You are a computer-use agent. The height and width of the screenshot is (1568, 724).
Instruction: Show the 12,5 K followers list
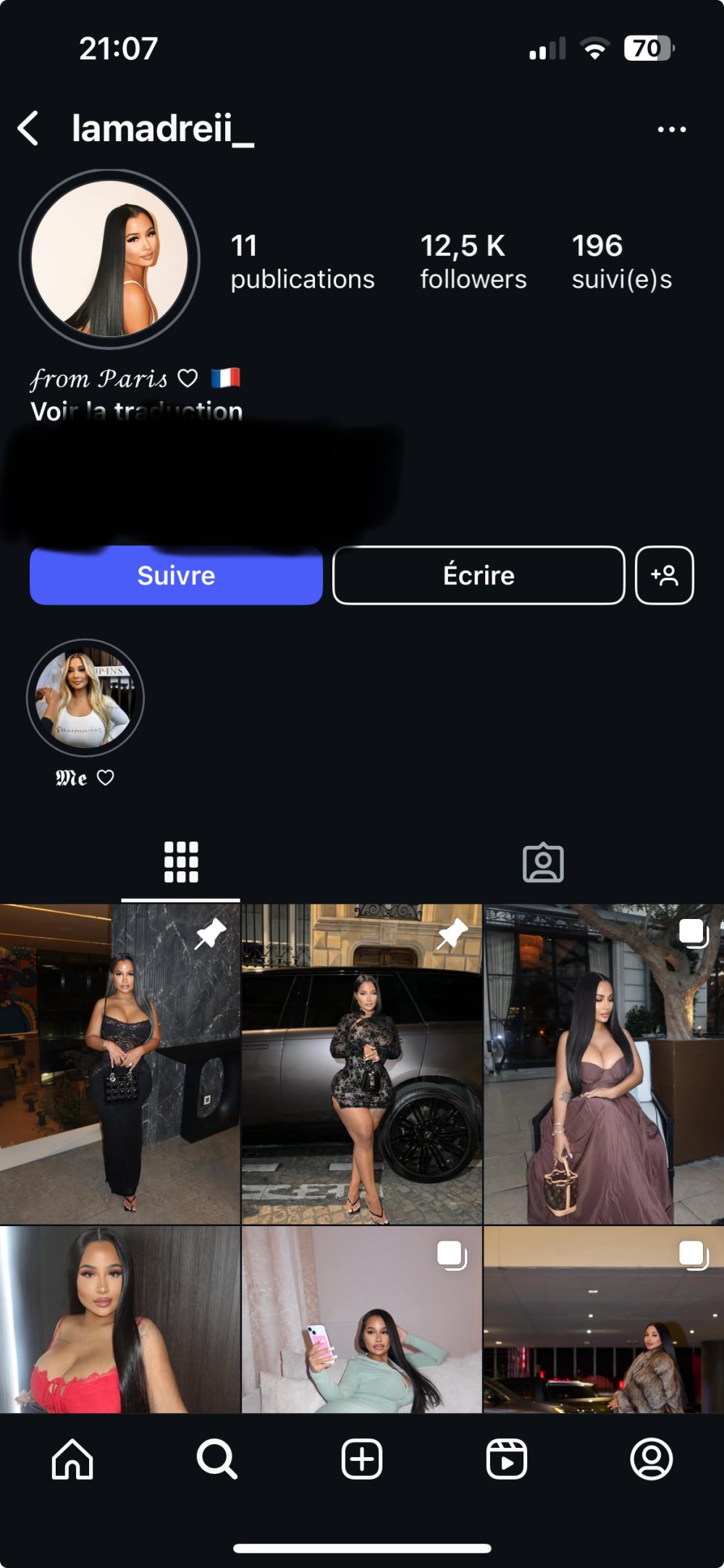(x=473, y=261)
